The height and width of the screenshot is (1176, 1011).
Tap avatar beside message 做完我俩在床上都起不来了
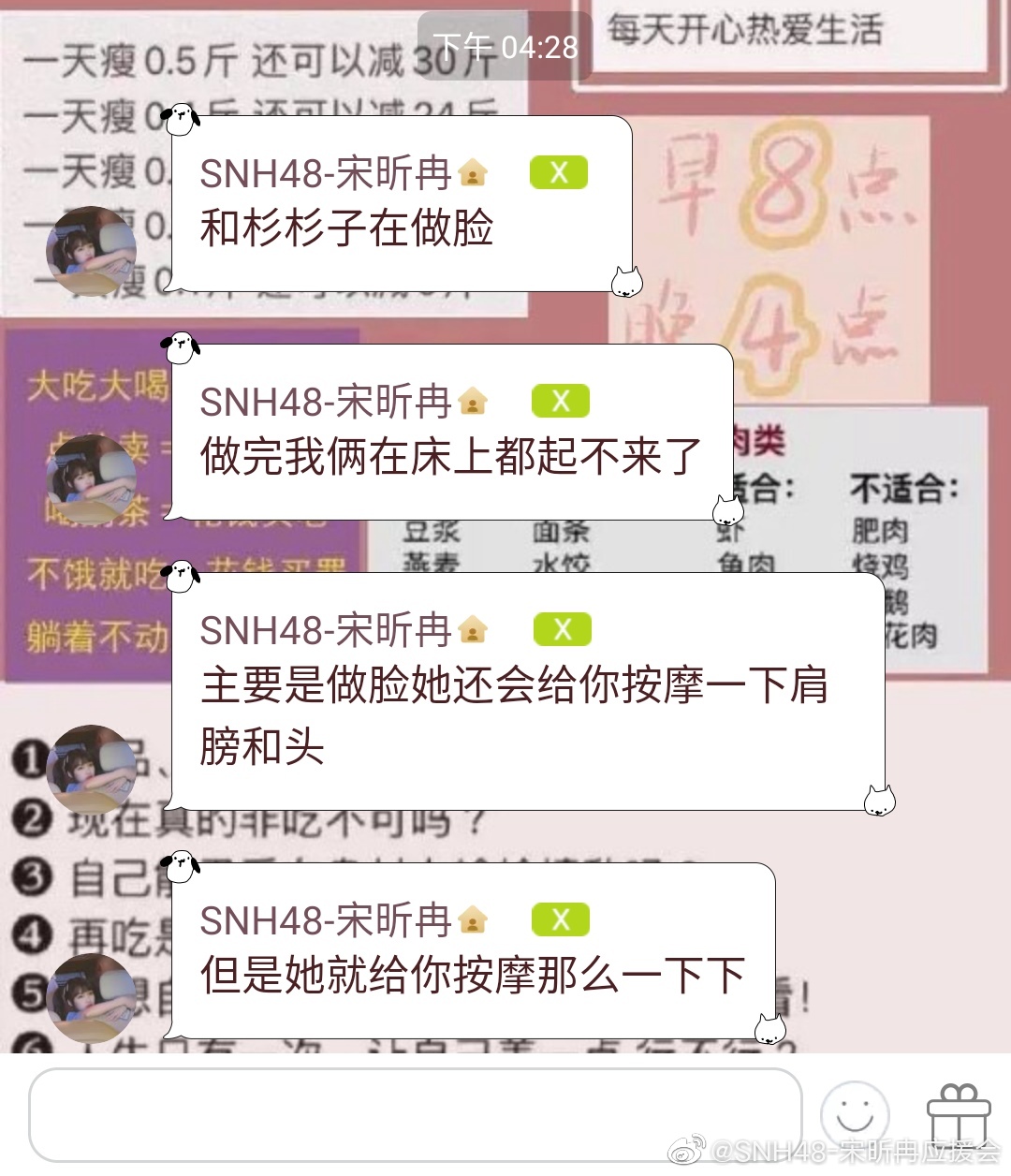tap(91, 479)
